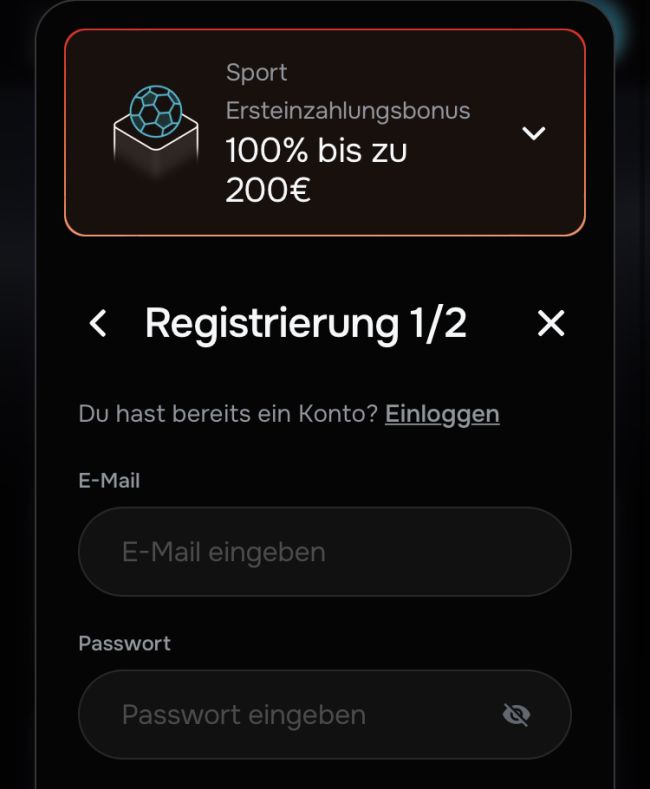The height and width of the screenshot is (789, 650).
Task: Expand the Sport Ersteinzahlungsbonus dropdown
Action: point(534,133)
